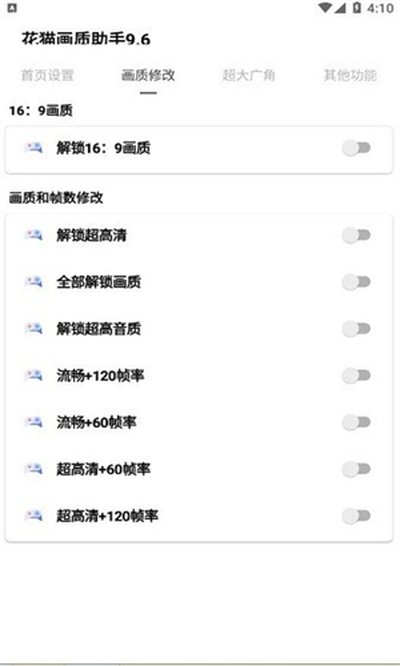Switch to the 首页设置 tab
400x666 pixels.
(x=48, y=75)
